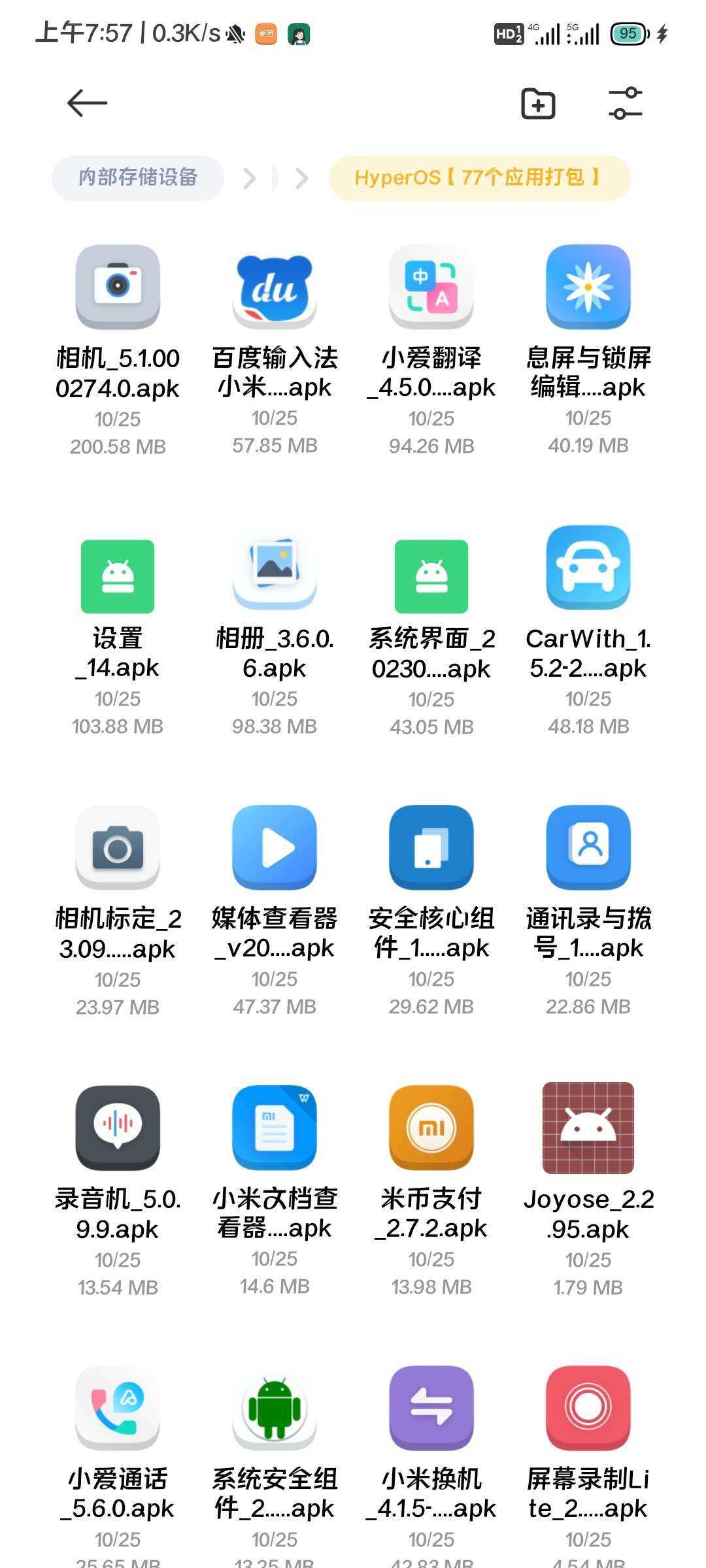This screenshot has height=1568, width=706.
Task: Open the 百度输入法小米 apk file
Action: pos(275,350)
